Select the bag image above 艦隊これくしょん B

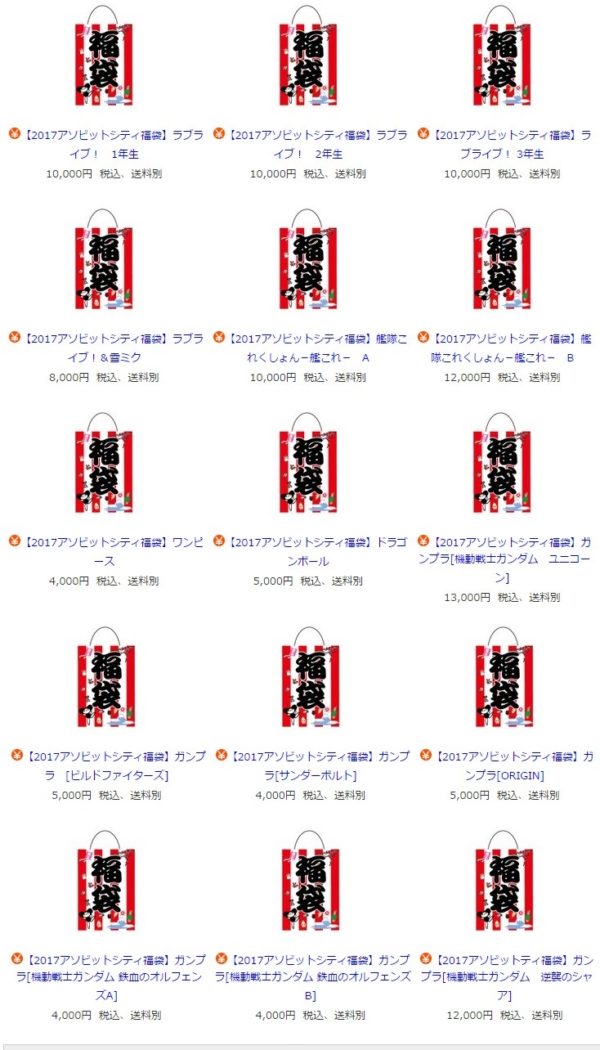[508, 264]
